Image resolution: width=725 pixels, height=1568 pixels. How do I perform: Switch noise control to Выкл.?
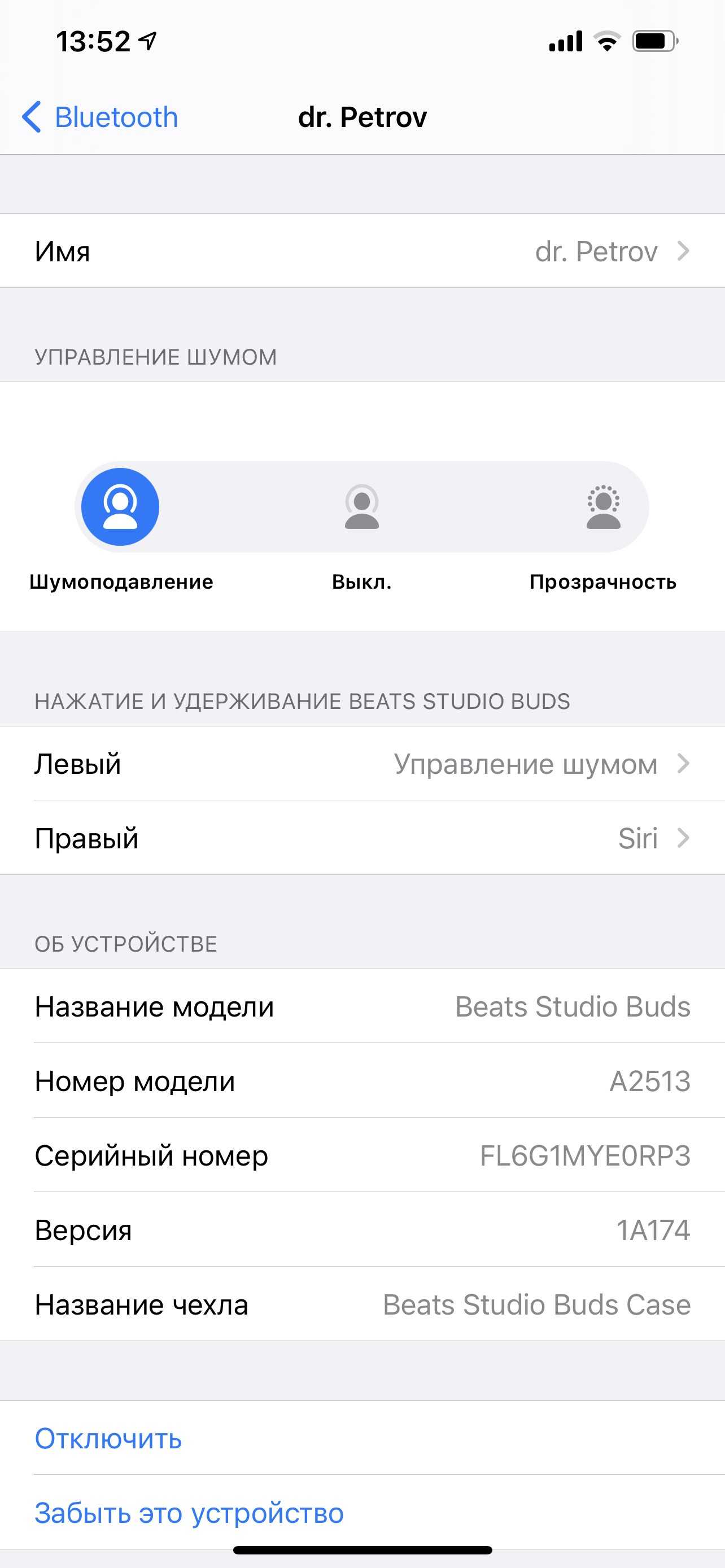[361, 506]
